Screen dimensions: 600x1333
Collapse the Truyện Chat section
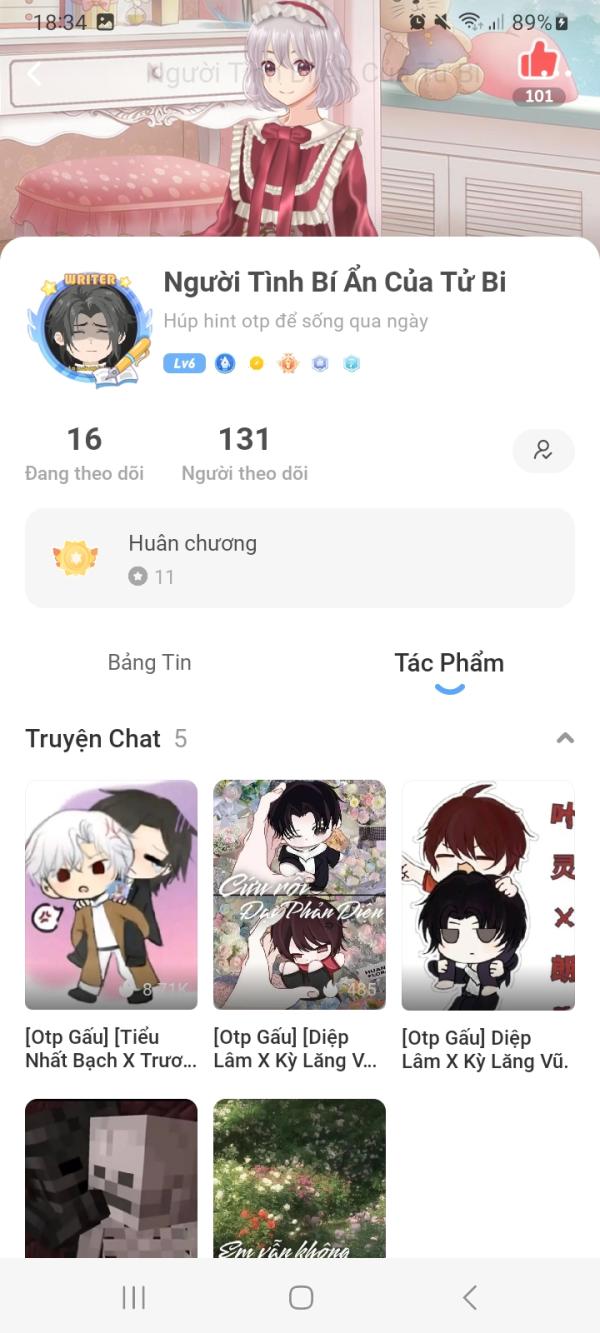(x=565, y=738)
